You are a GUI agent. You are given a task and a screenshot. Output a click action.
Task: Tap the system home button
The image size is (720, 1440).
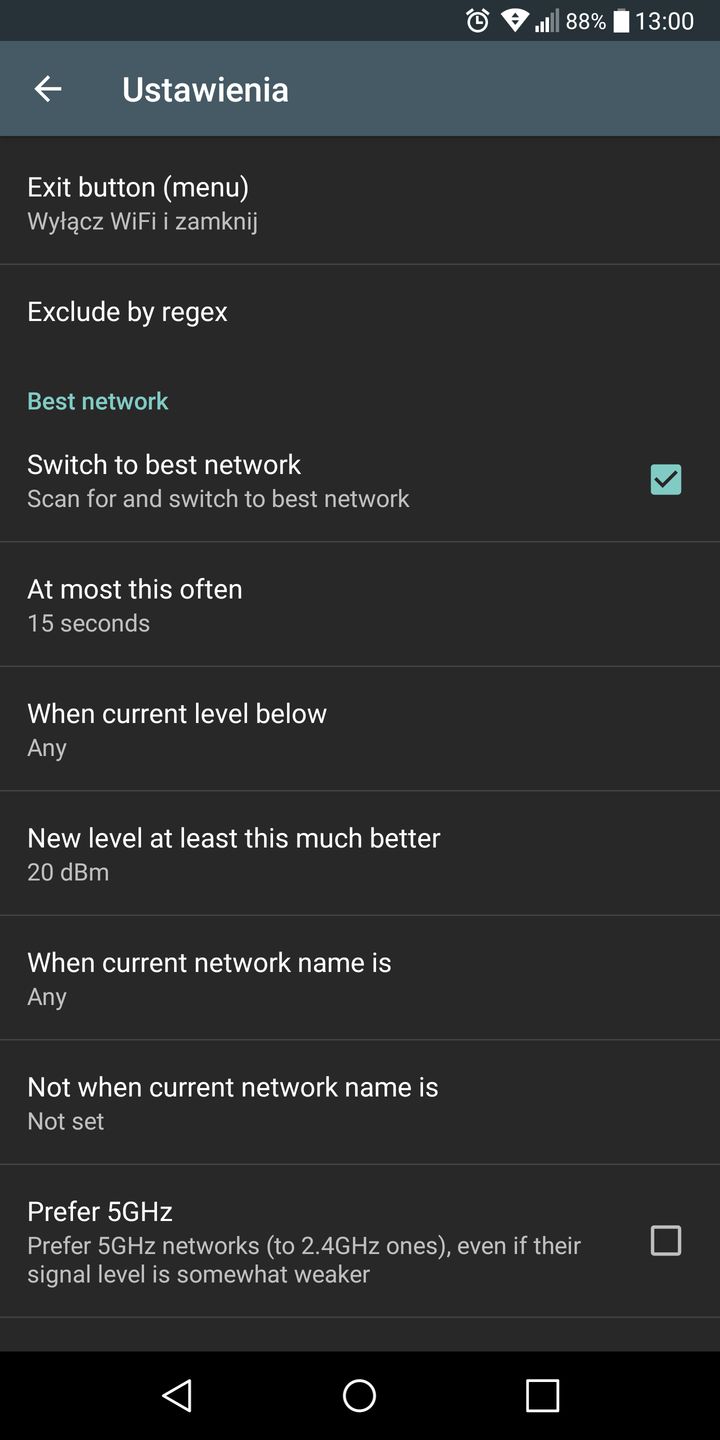(x=359, y=1395)
